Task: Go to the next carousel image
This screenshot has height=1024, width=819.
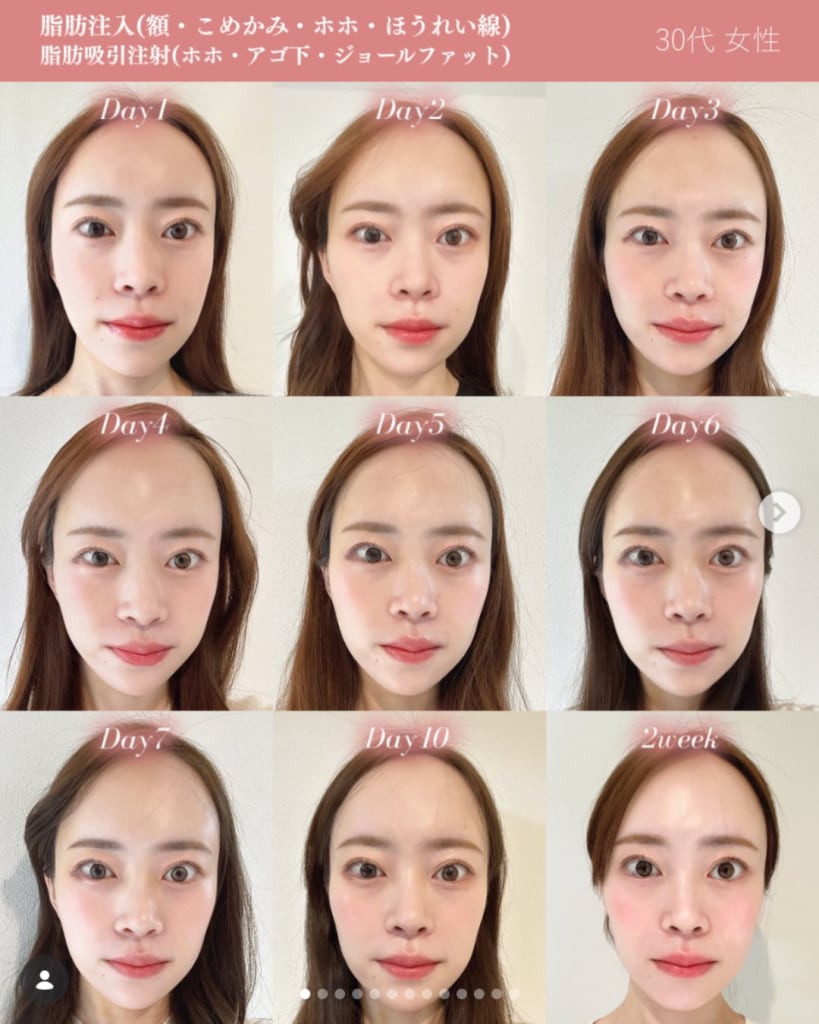Action: pos(779,513)
